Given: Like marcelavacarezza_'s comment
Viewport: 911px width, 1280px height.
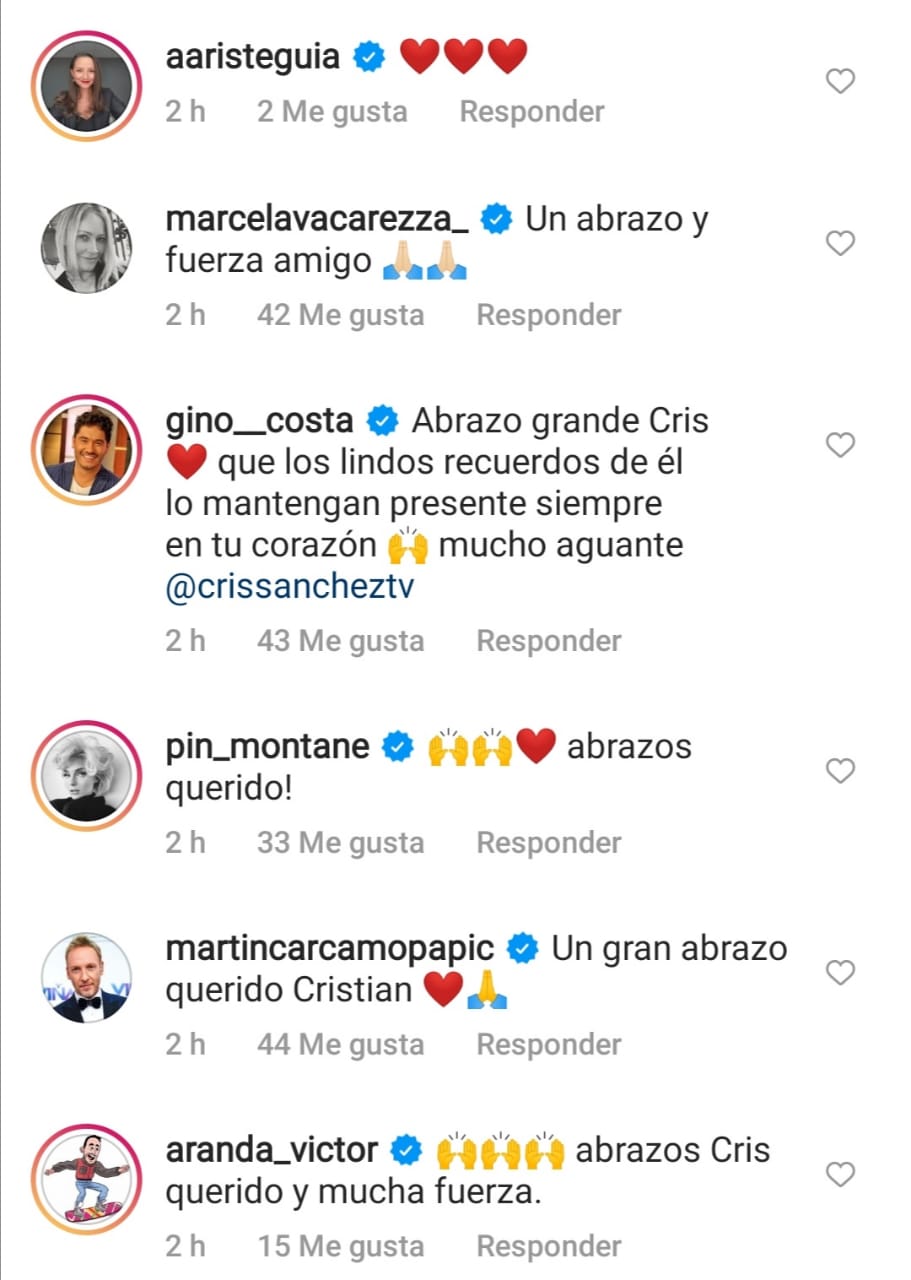Looking at the screenshot, I should 841,243.
